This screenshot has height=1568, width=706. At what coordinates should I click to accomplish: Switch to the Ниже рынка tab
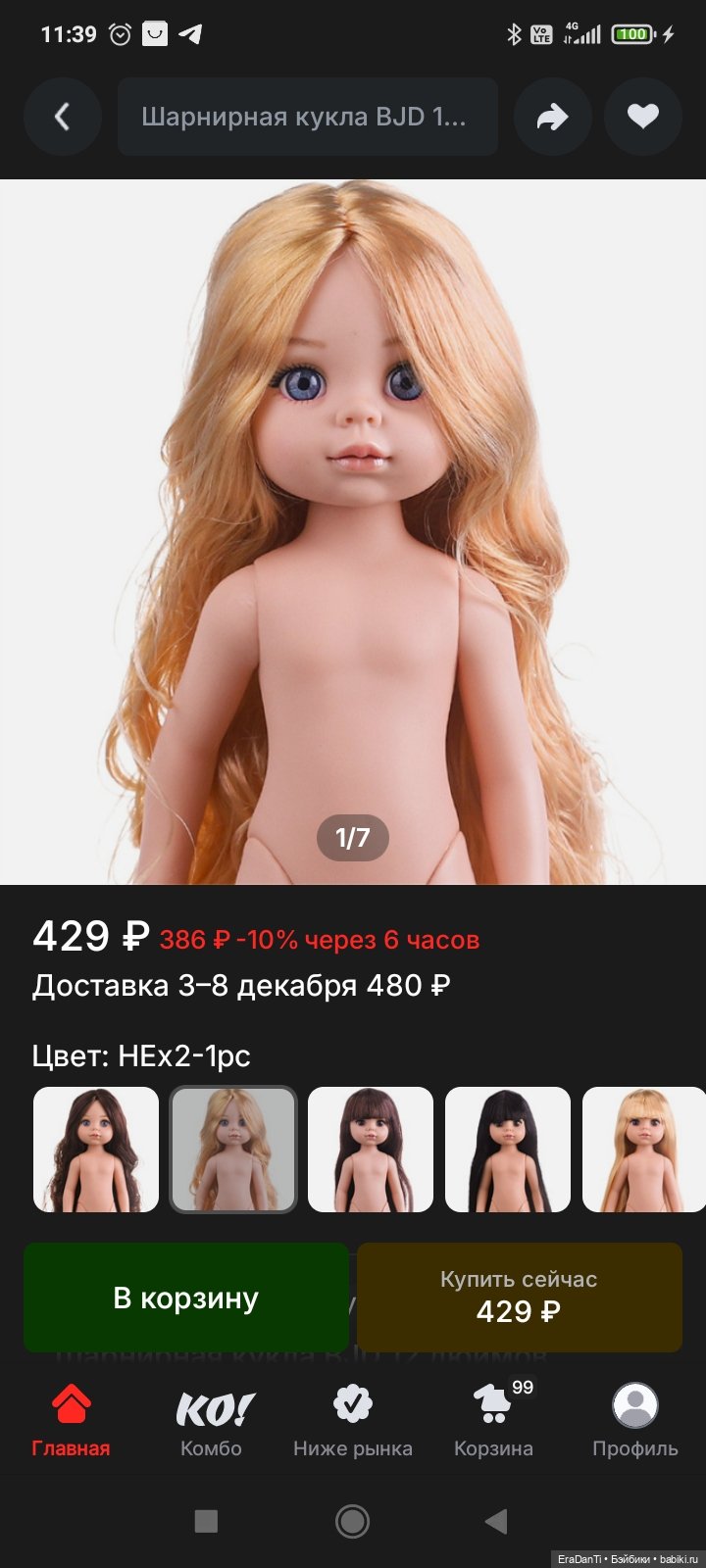353,1421
